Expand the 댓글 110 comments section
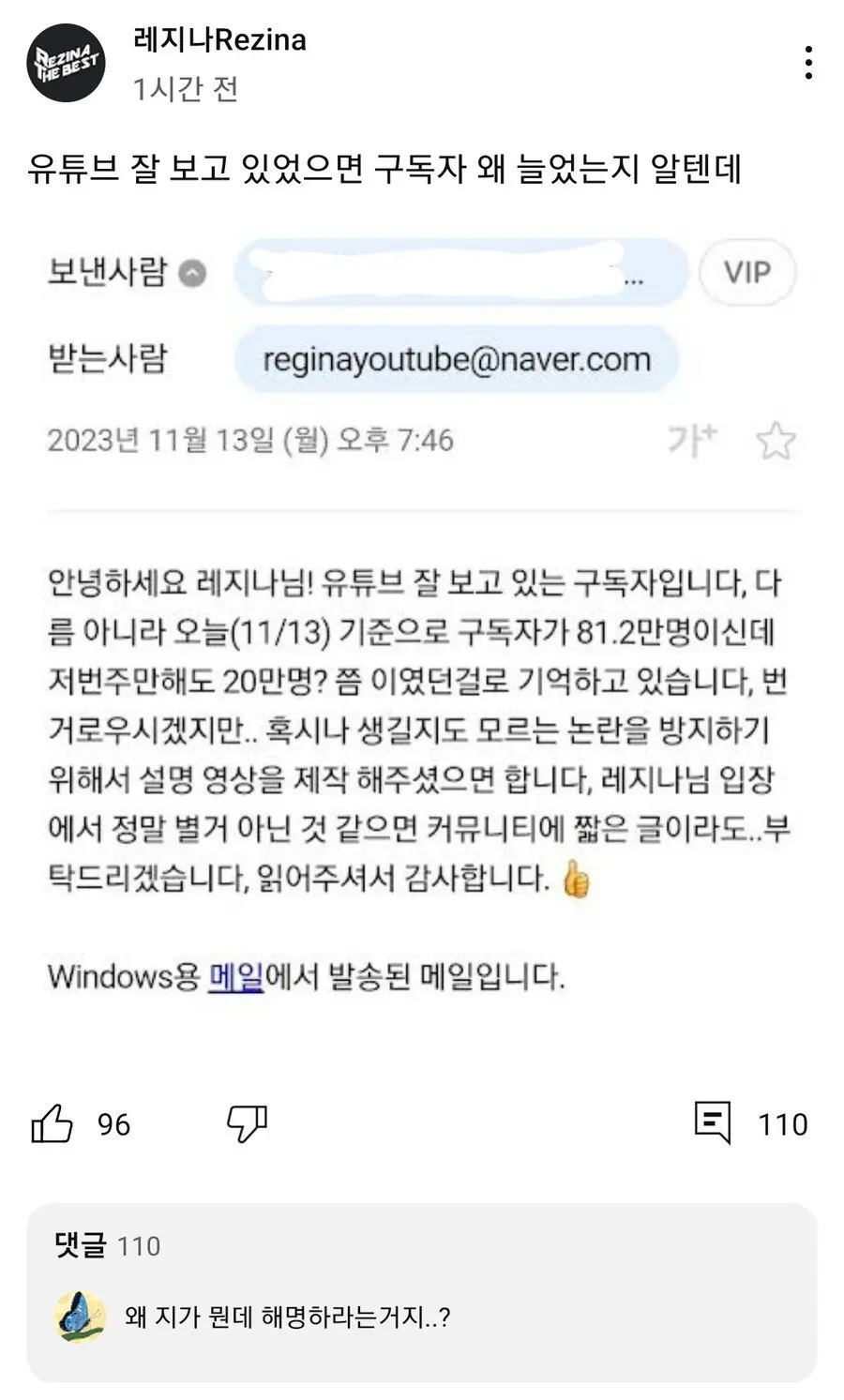Screen dimensions: 844x1400 point(422,1291)
